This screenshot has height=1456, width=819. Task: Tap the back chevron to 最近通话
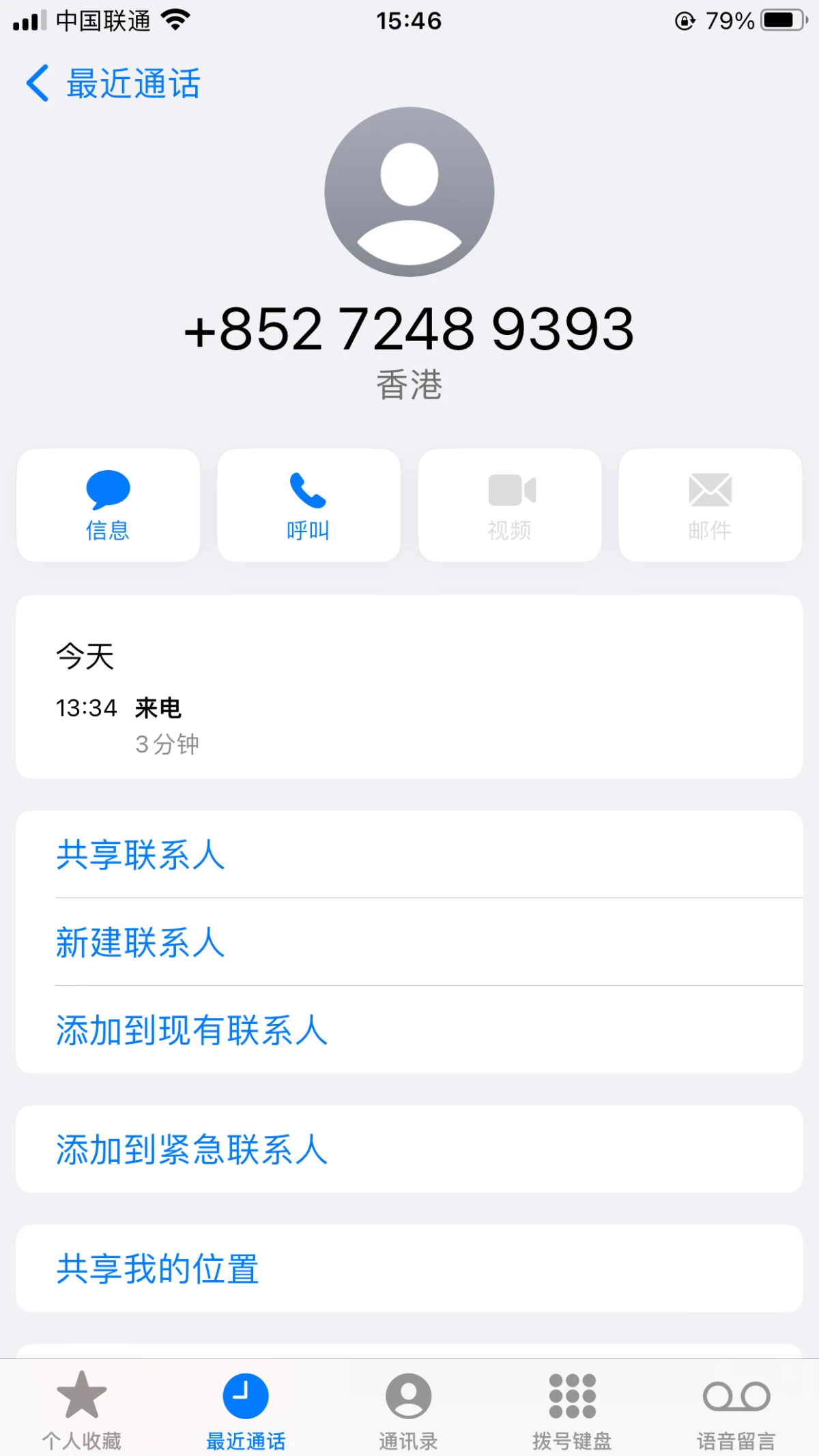click(x=38, y=83)
